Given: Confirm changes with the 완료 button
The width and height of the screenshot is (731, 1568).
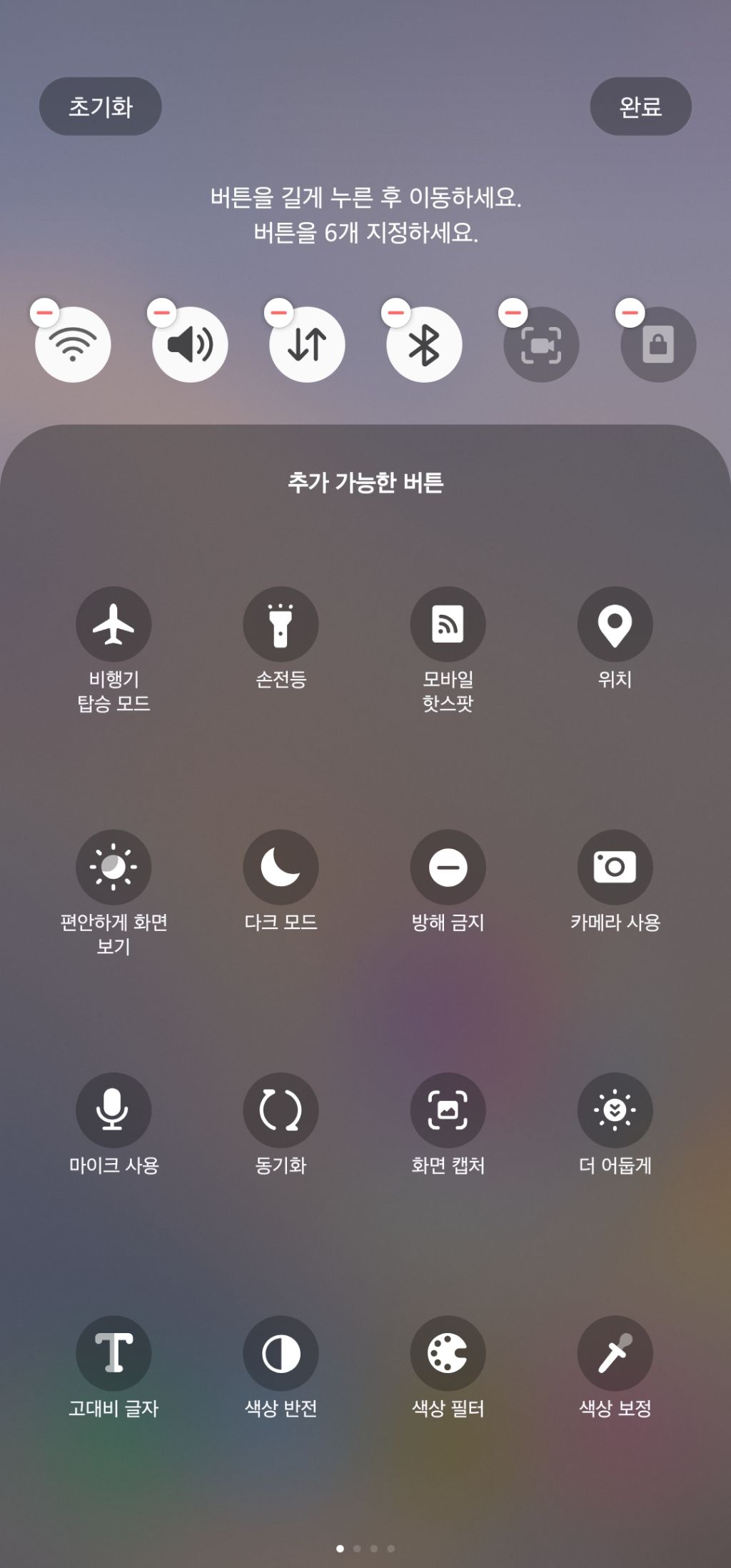Looking at the screenshot, I should 640,106.
